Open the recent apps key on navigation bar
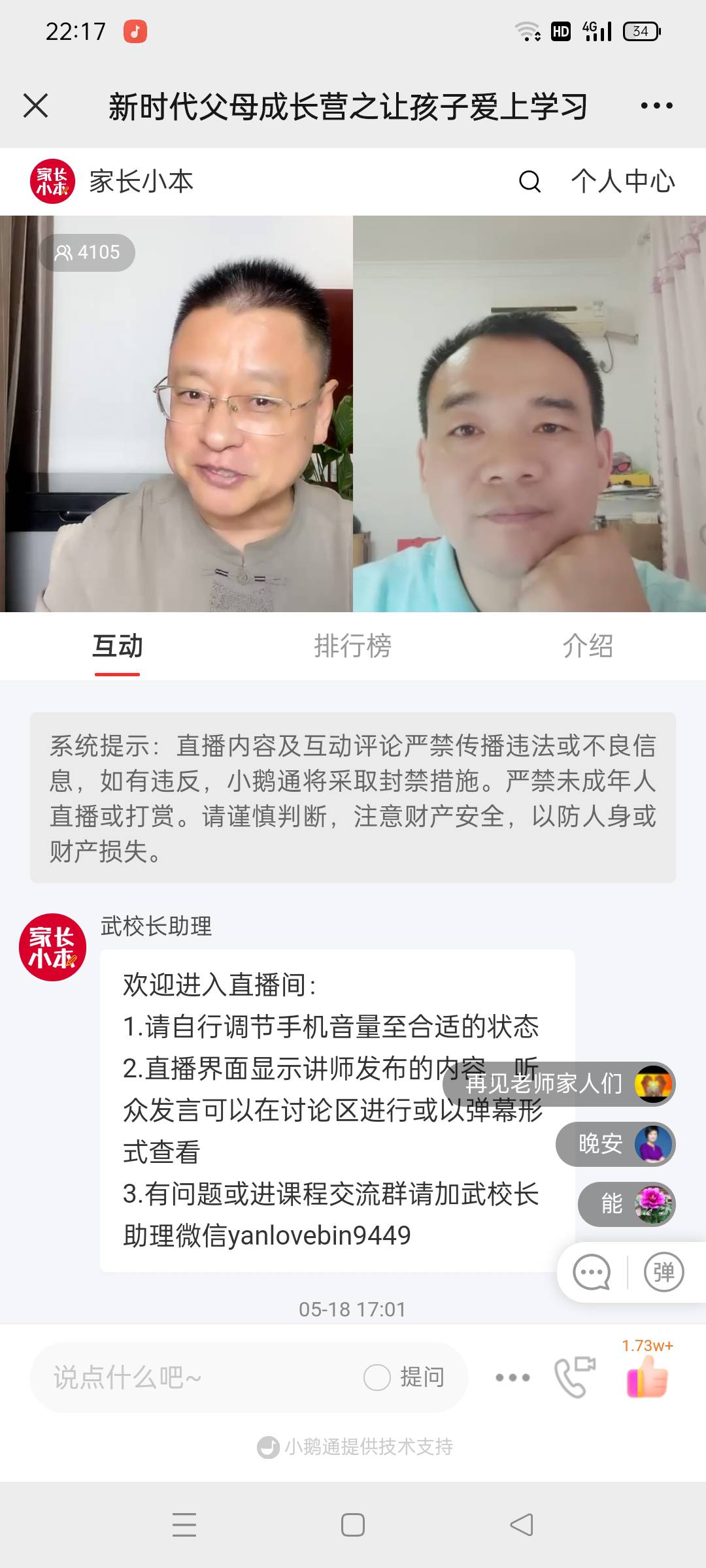Viewport: 706px width, 1568px height. coord(185,1526)
